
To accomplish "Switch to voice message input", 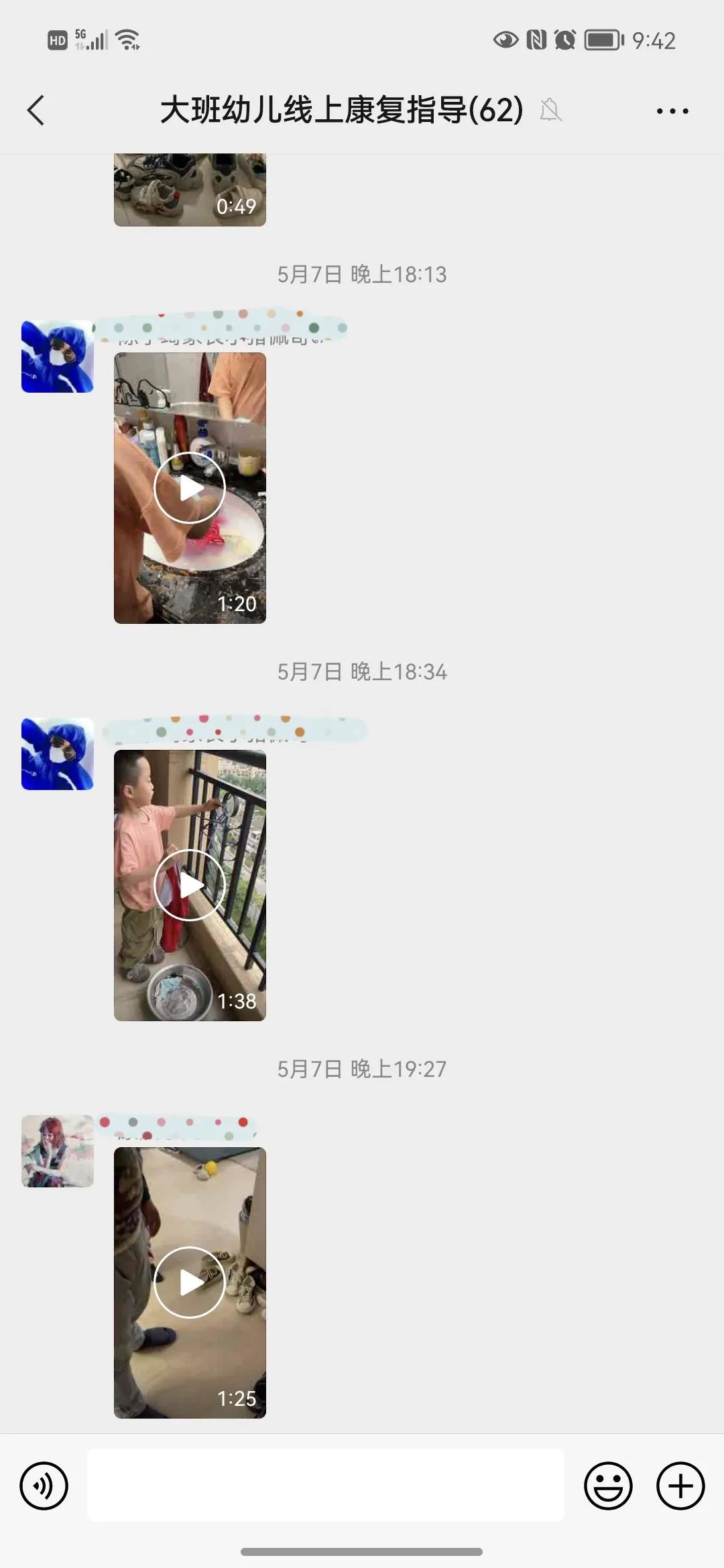I will (44, 1486).
